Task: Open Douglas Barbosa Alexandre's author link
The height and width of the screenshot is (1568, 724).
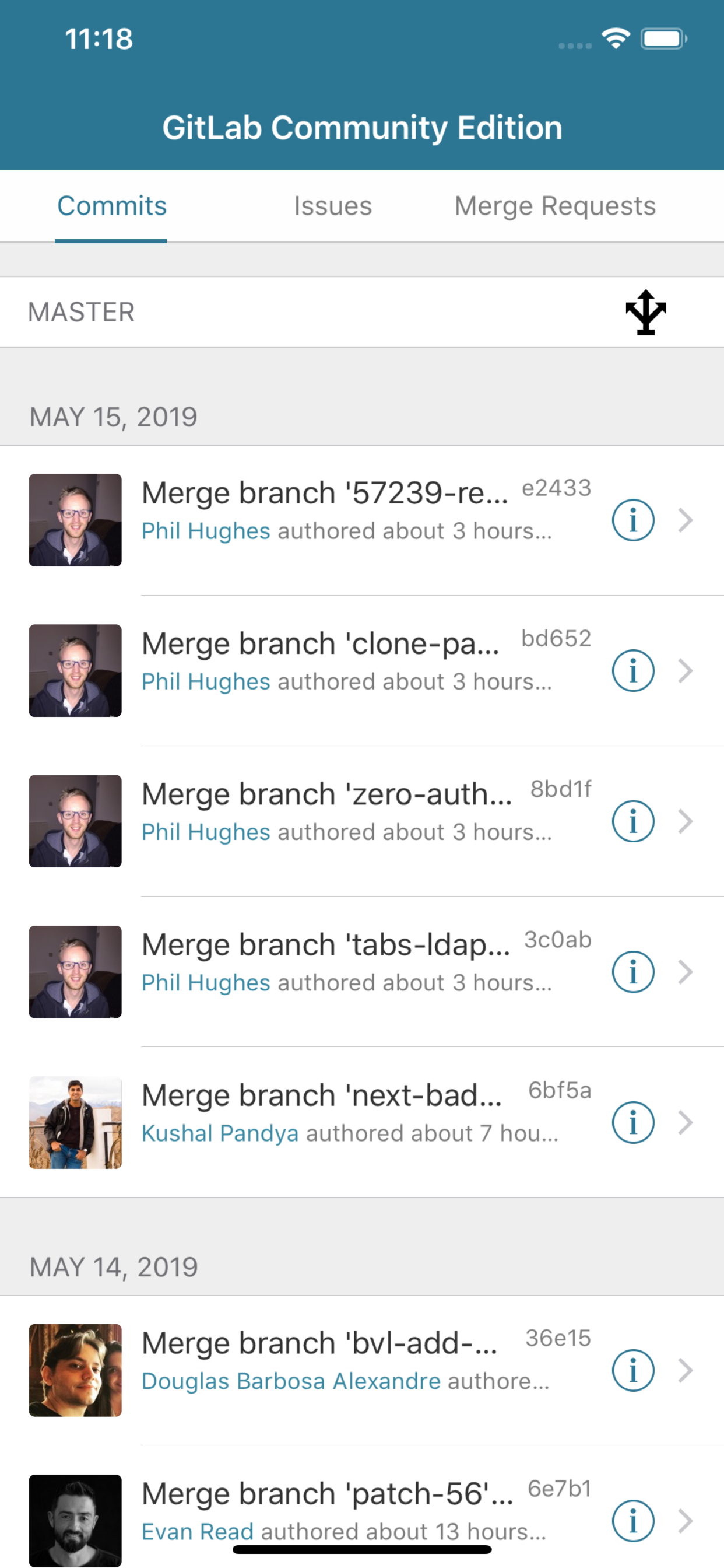Action: click(292, 1381)
